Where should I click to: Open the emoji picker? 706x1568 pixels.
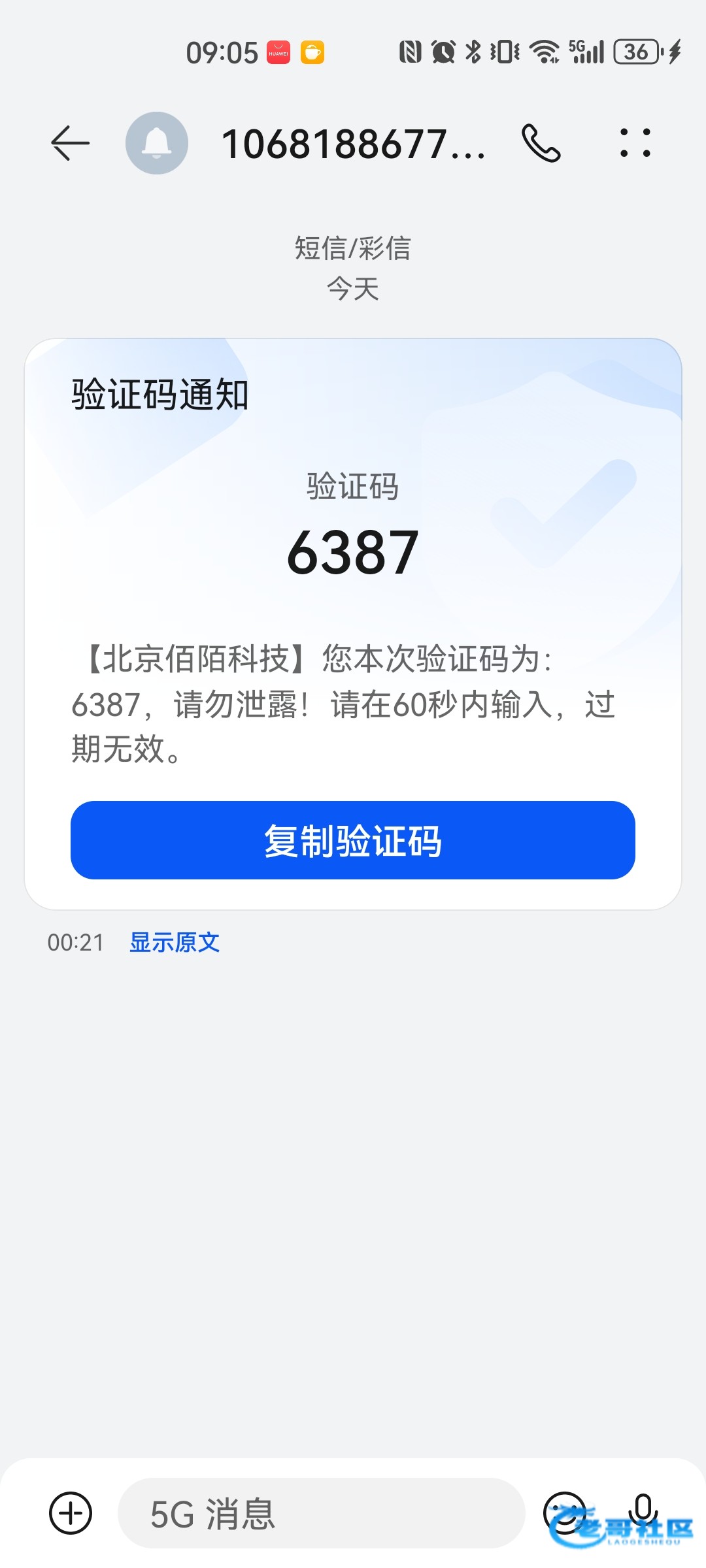[565, 1513]
